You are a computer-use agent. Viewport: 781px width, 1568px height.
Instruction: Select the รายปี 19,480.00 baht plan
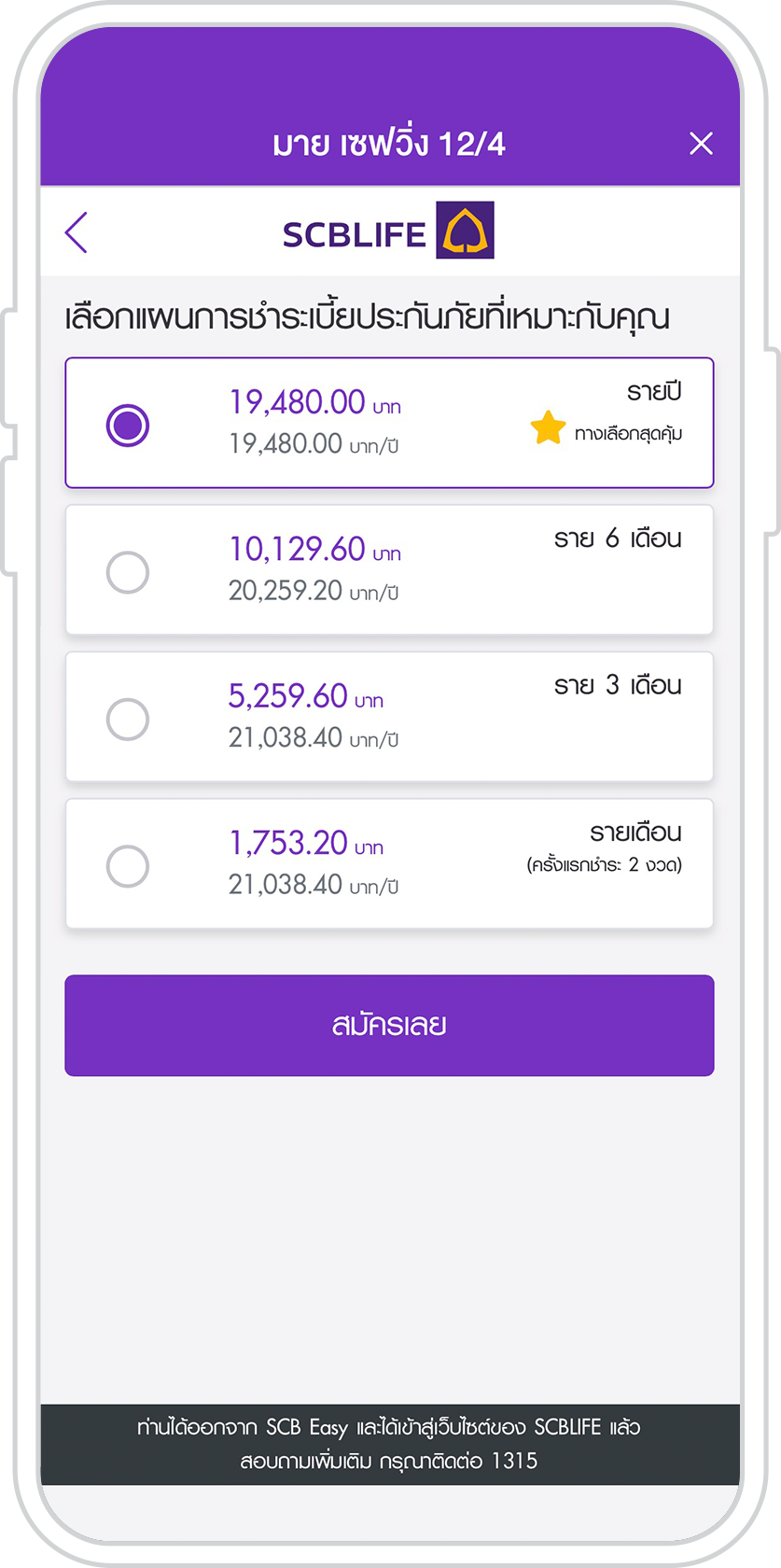click(x=389, y=423)
